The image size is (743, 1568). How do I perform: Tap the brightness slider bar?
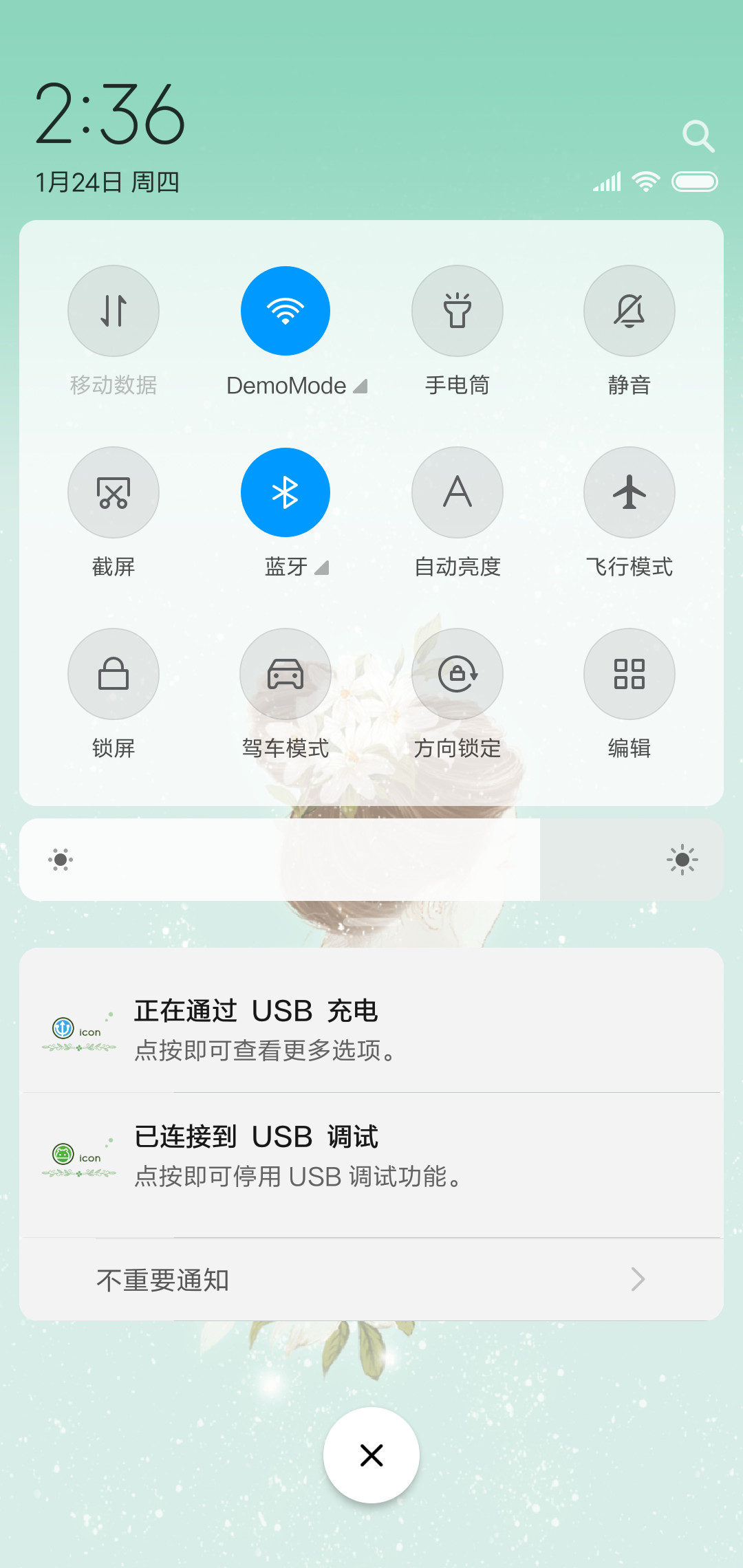tap(371, 860)
